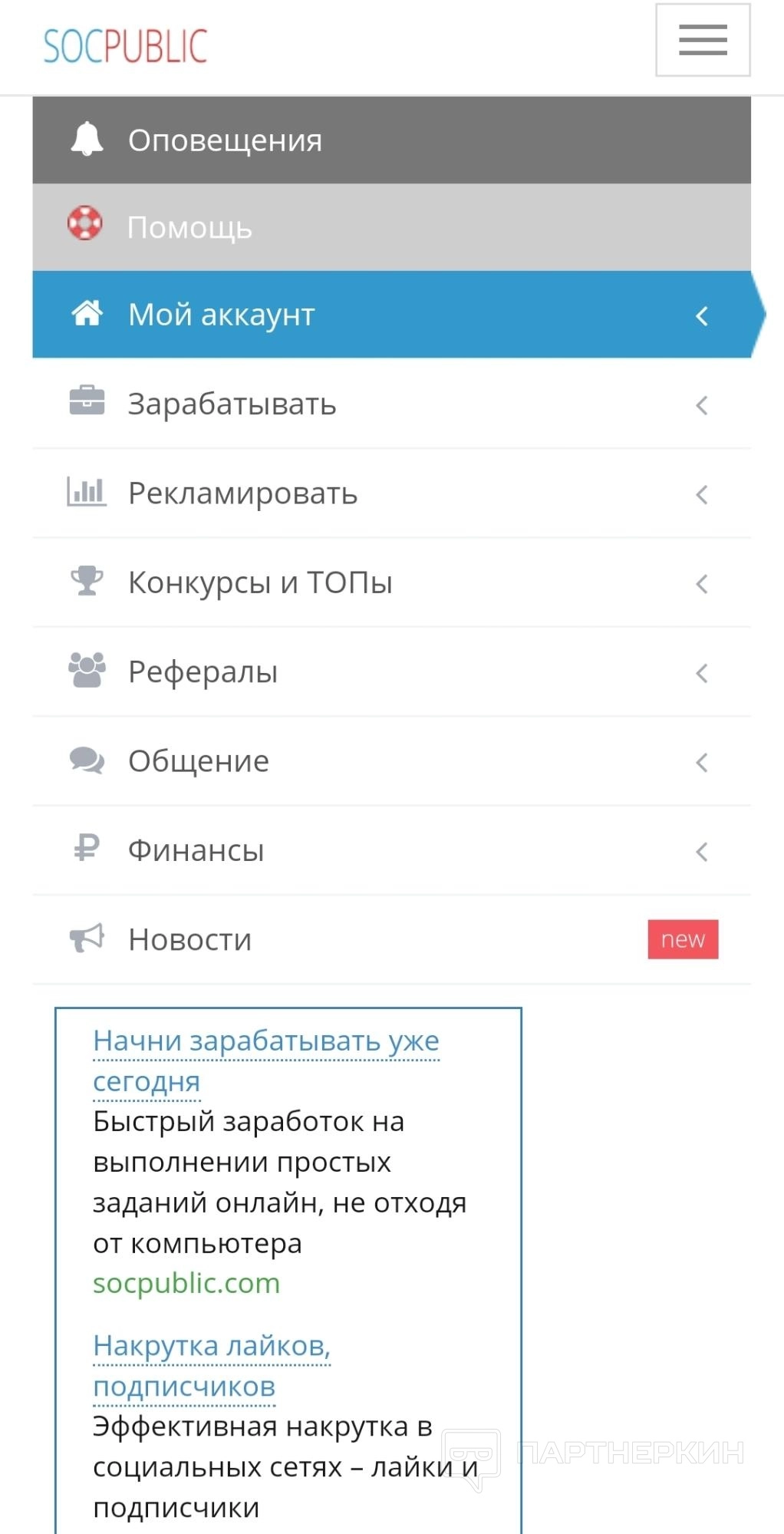Open the Накрутка лайков, подписчиков link

click(211, 1346)
